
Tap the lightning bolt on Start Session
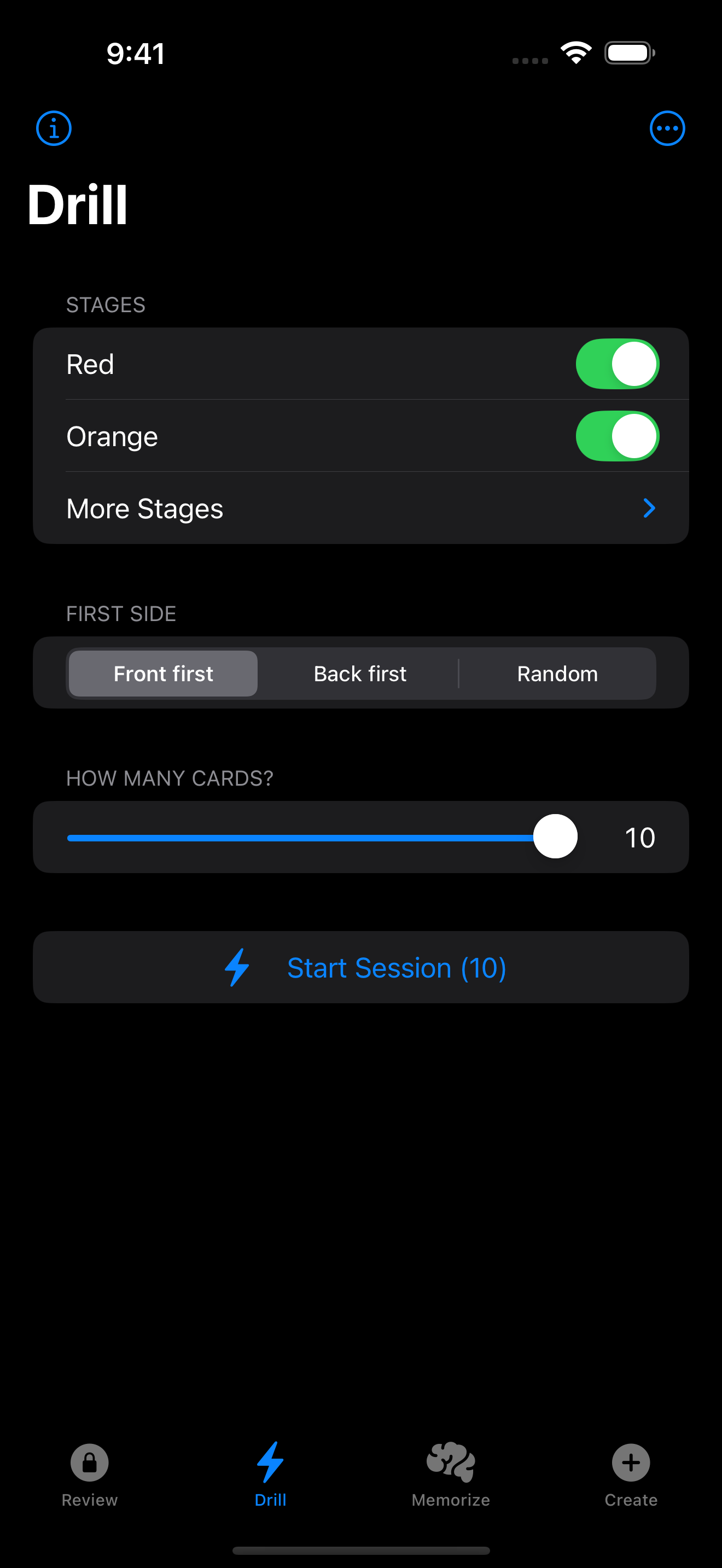click(237, 967)
